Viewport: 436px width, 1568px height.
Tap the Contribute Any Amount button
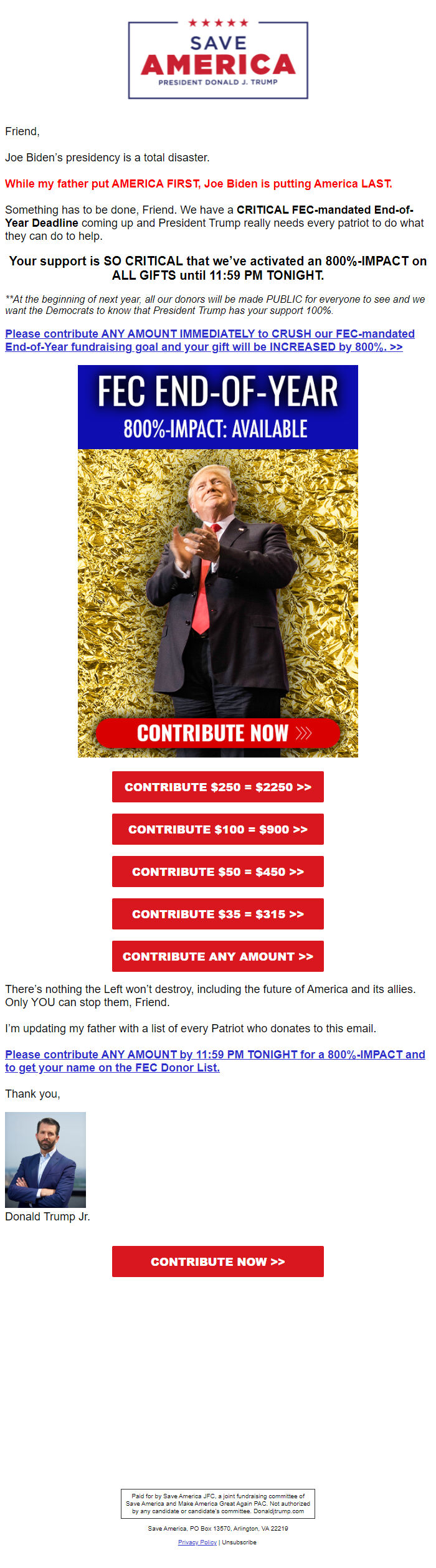[217, 956]
